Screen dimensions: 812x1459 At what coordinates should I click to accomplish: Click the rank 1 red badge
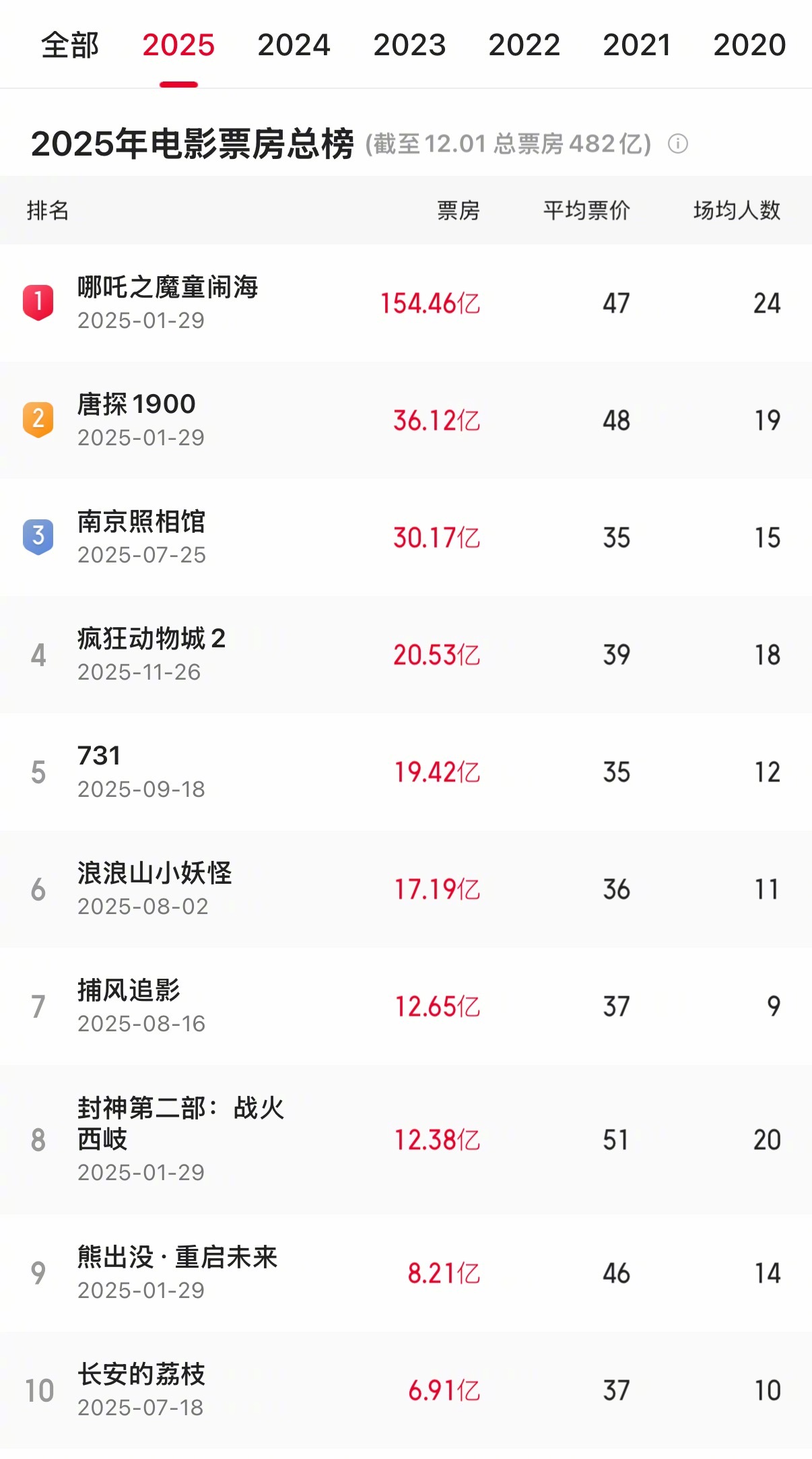pyautogui.click(x=38, y=301)
